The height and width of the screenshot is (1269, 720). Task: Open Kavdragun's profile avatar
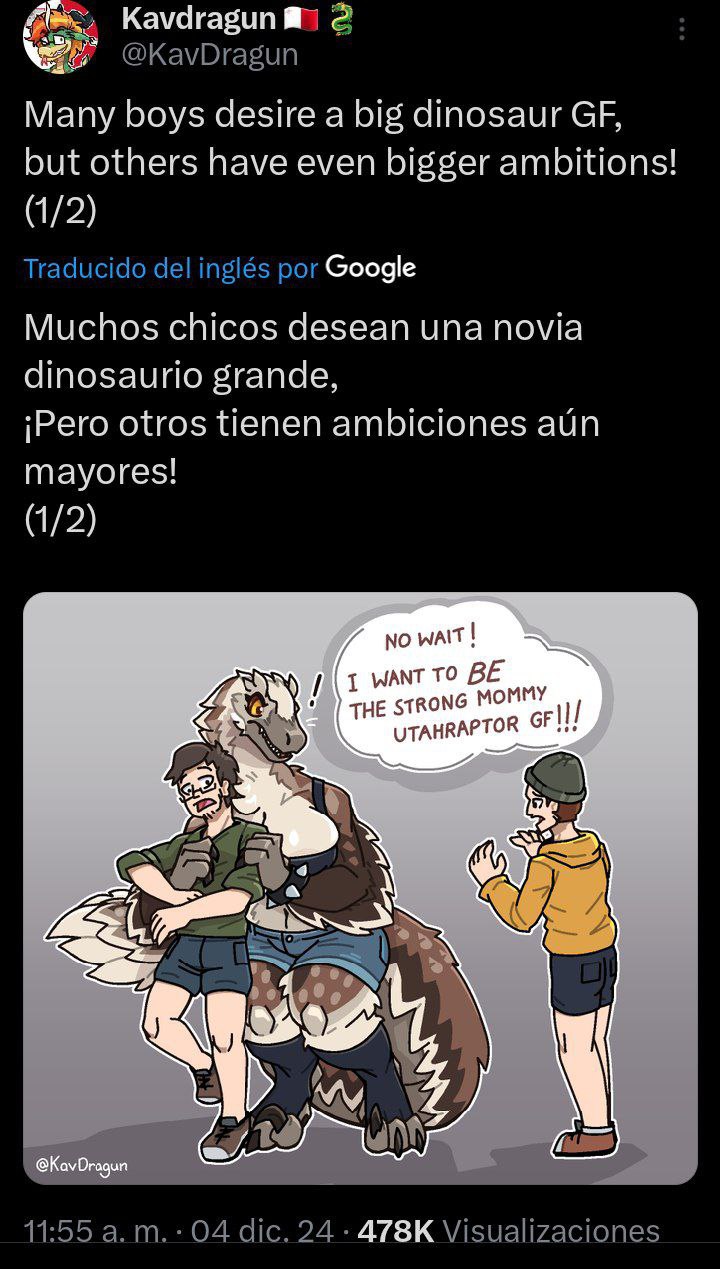click(x=60, y=37)
